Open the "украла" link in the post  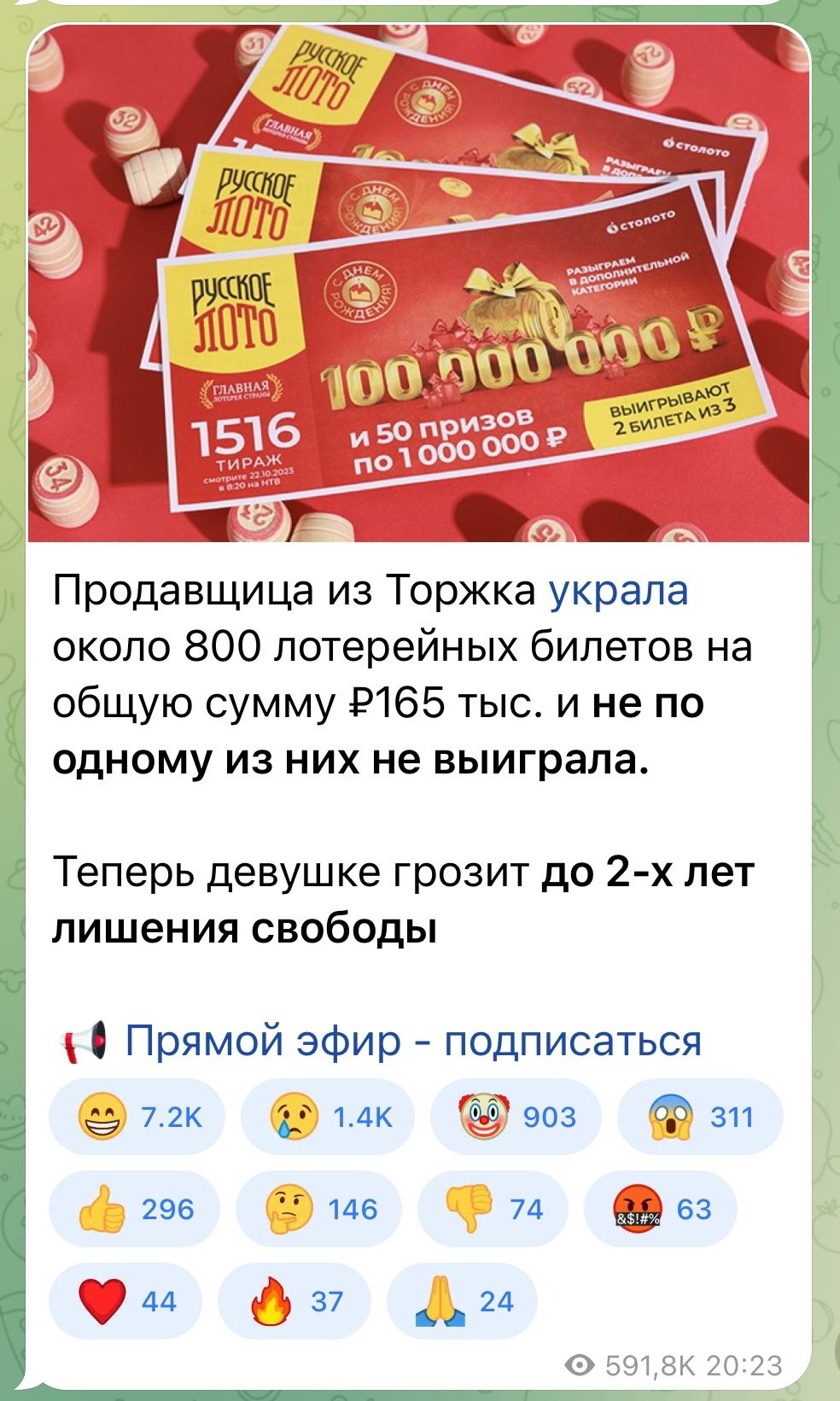tap(618, 591)
